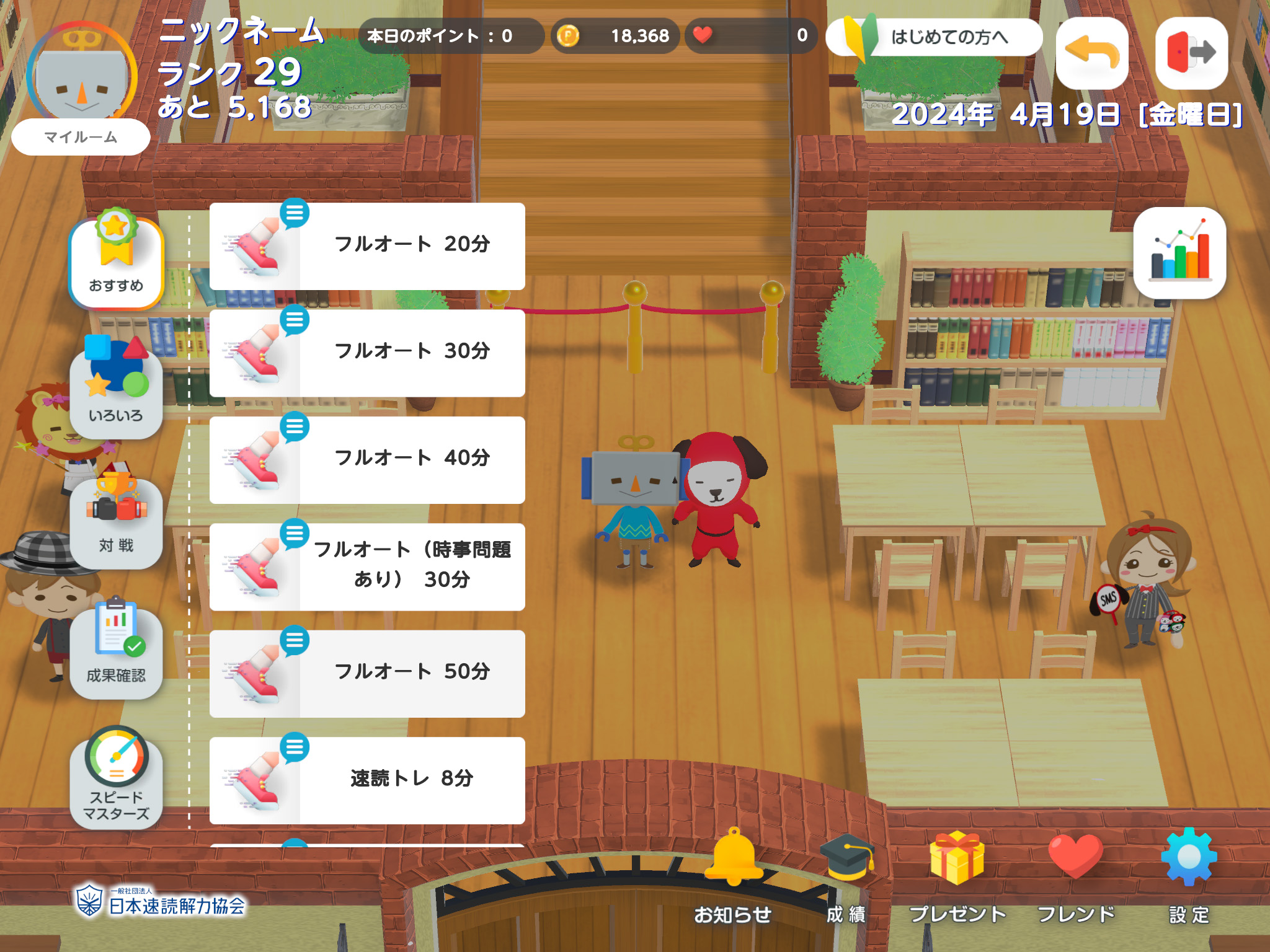
Task: Open スピードマスターズ
Action: [116, 781]
